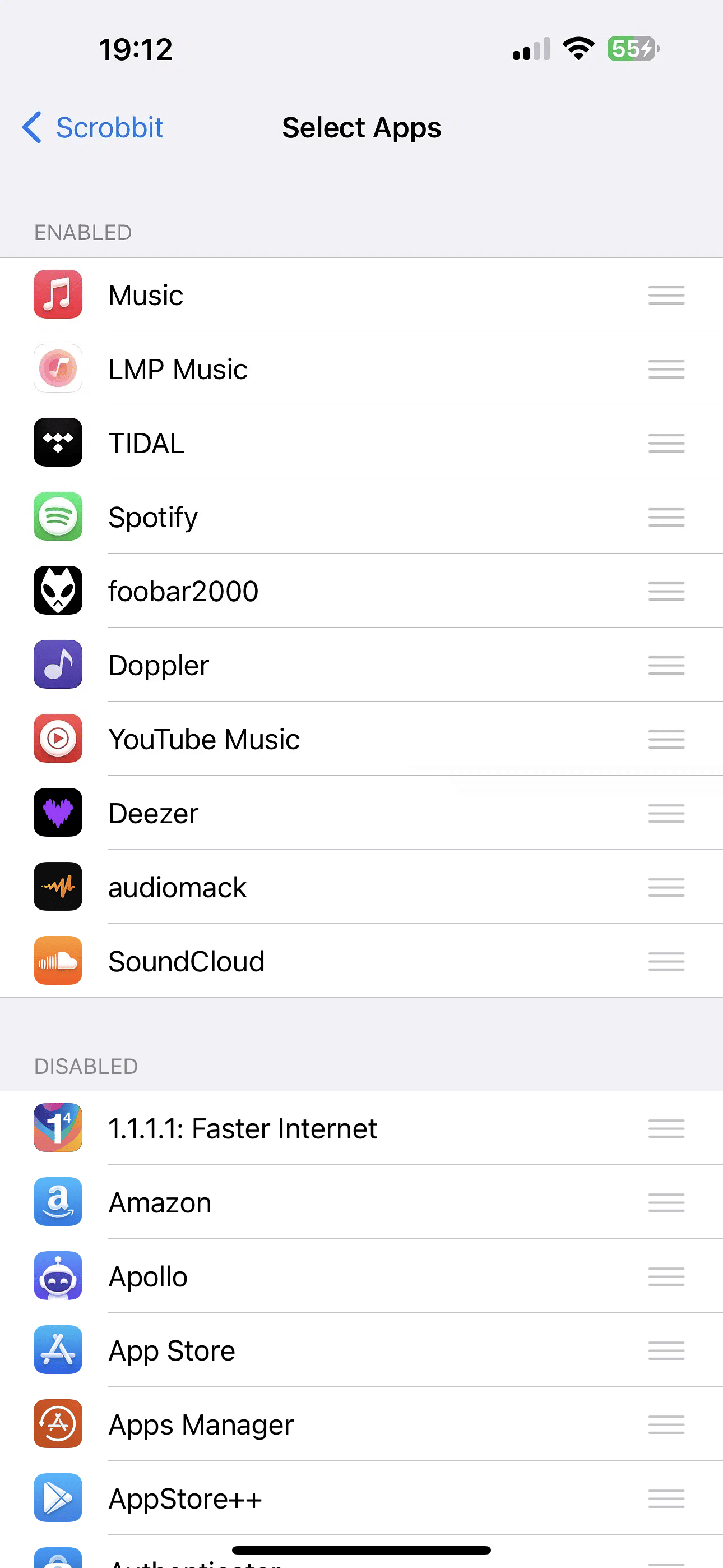The height and width of the screenshot is (1568, 723).
Task: Tap 1.1.1.1: Faster Internet row
Action: 361,1128
